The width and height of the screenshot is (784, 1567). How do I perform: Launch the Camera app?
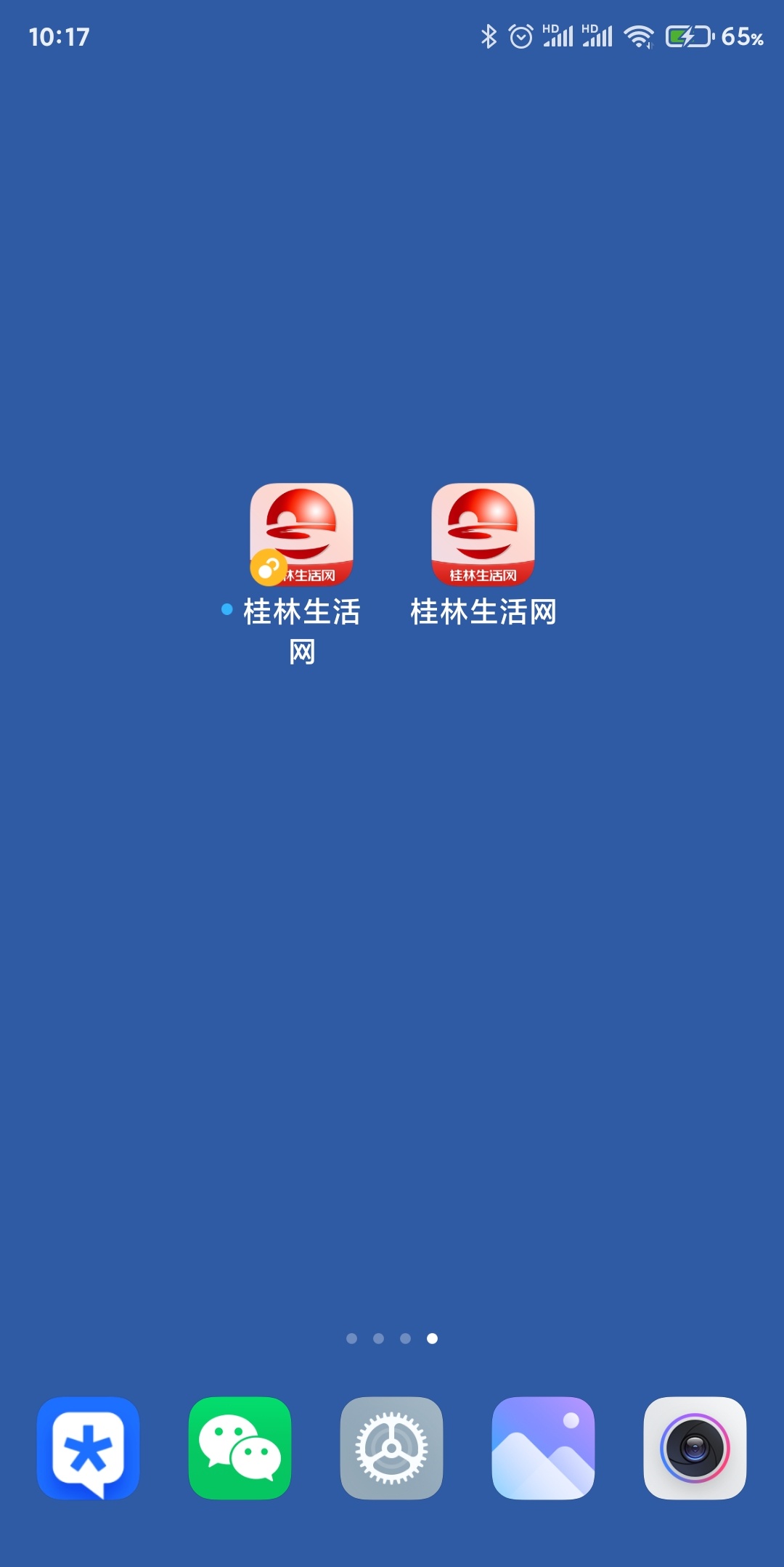pos(695,1448)
